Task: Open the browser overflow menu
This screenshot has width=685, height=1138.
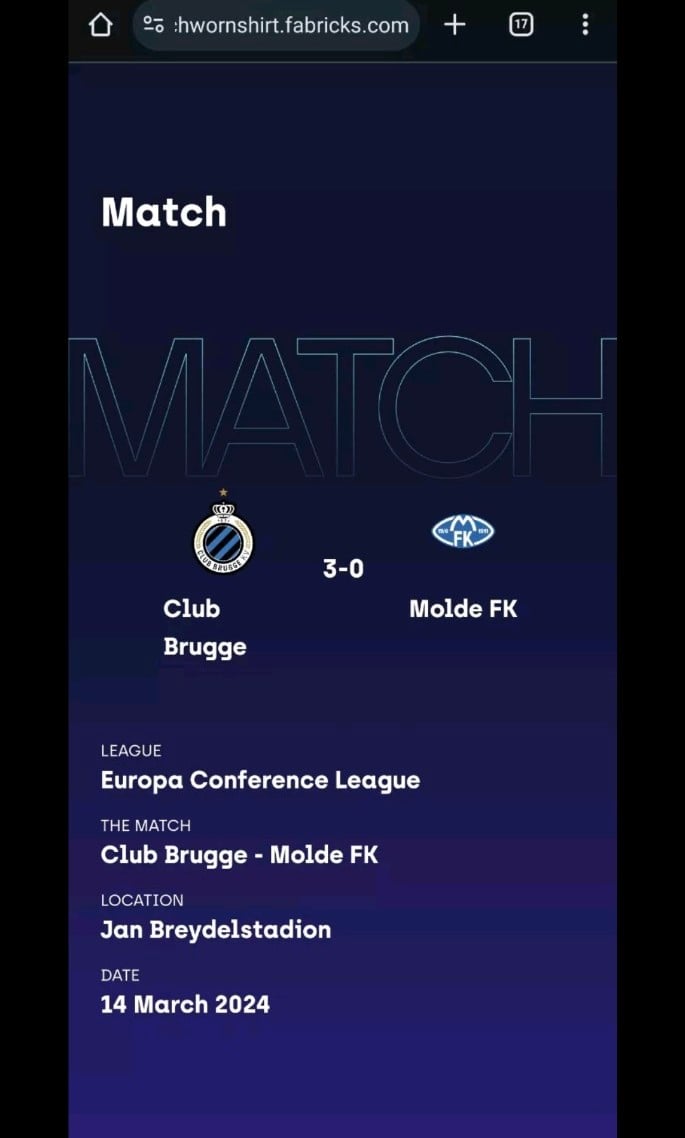Action: [x=585, y=25]
